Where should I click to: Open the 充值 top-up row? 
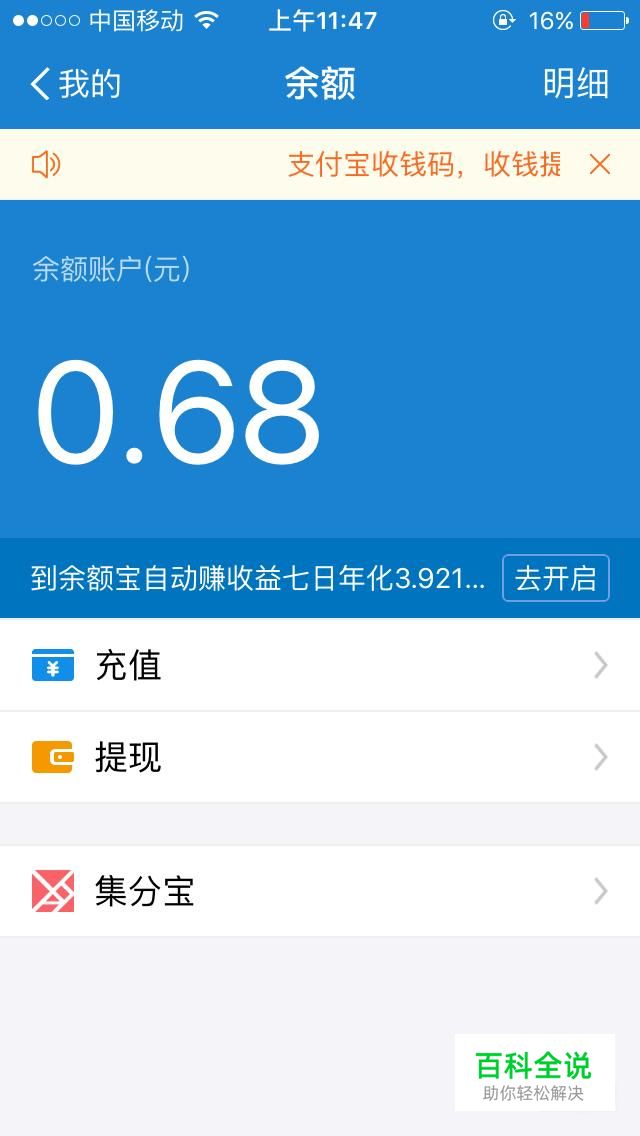320,664
